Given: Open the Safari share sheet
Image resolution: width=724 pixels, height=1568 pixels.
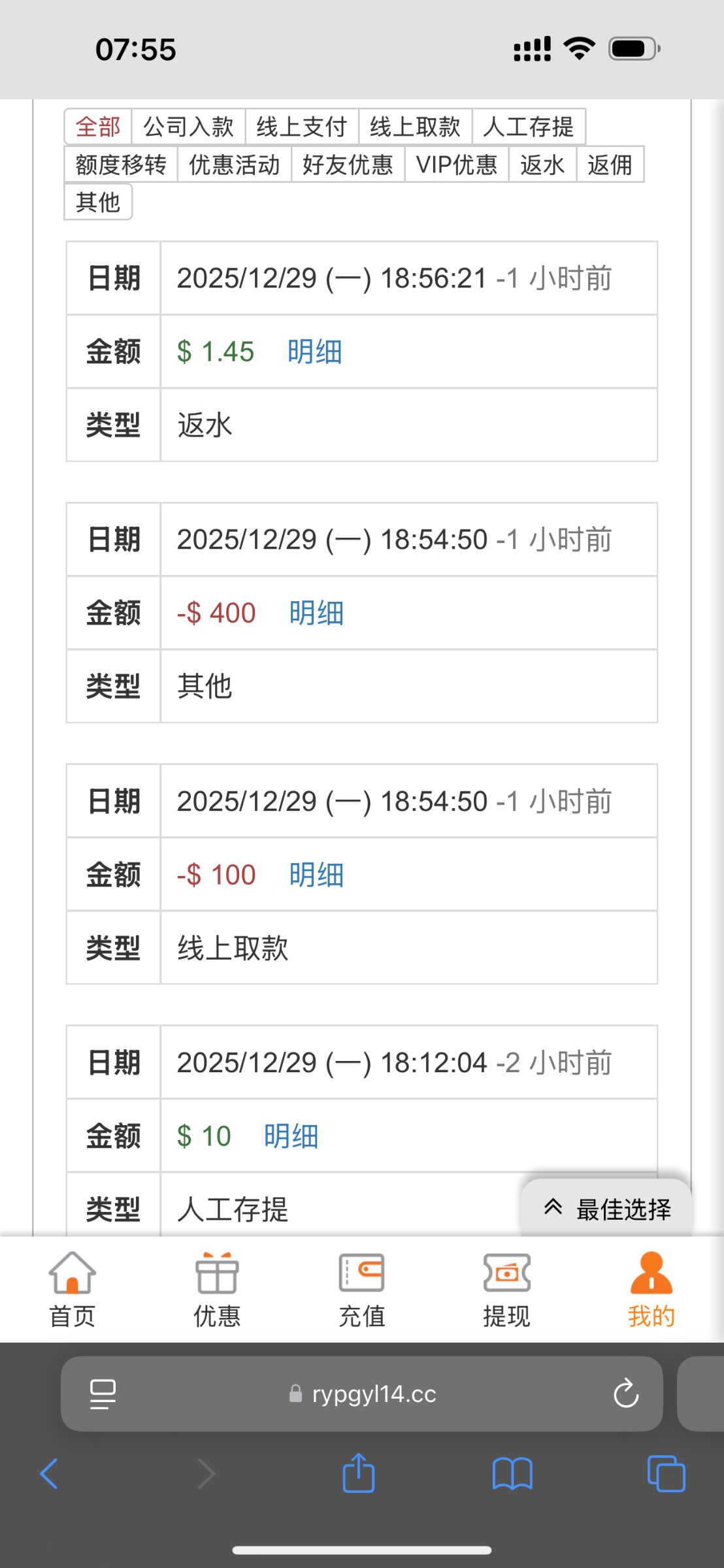Looking at the screenshot, I should click(x=359, y=1474).
